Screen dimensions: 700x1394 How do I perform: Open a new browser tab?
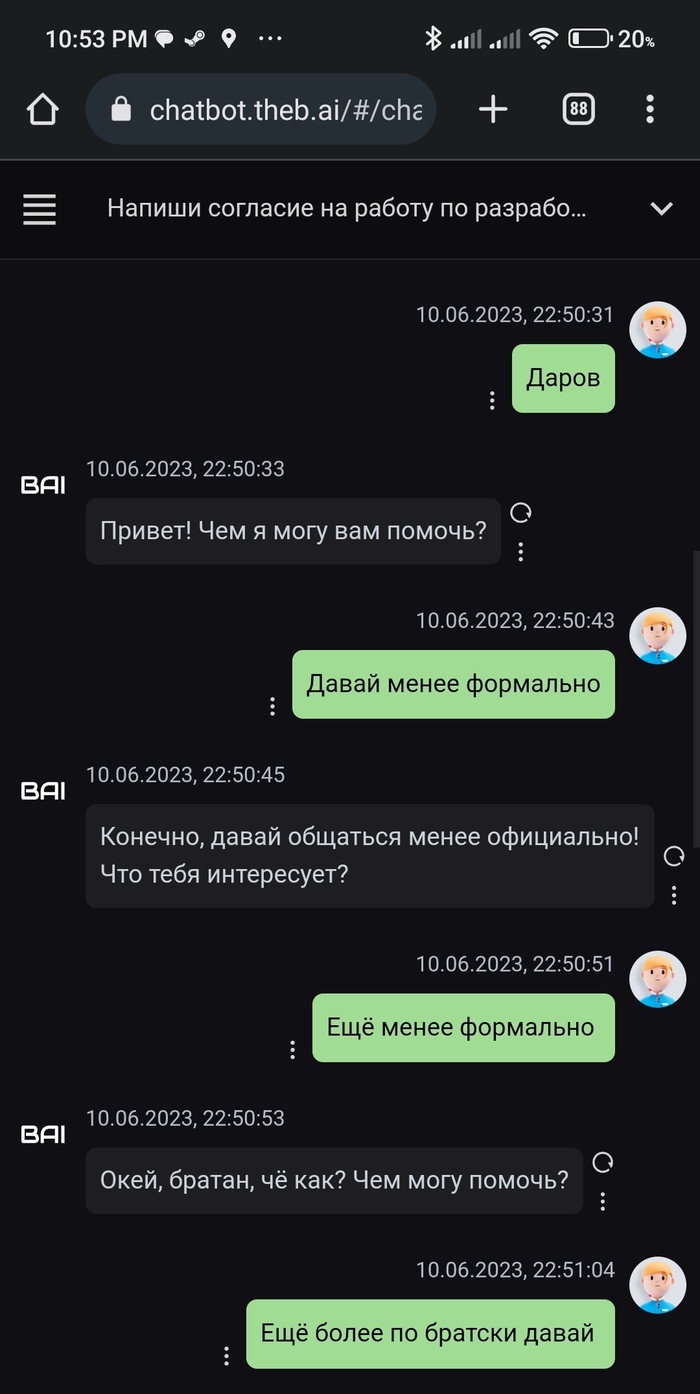493,110
